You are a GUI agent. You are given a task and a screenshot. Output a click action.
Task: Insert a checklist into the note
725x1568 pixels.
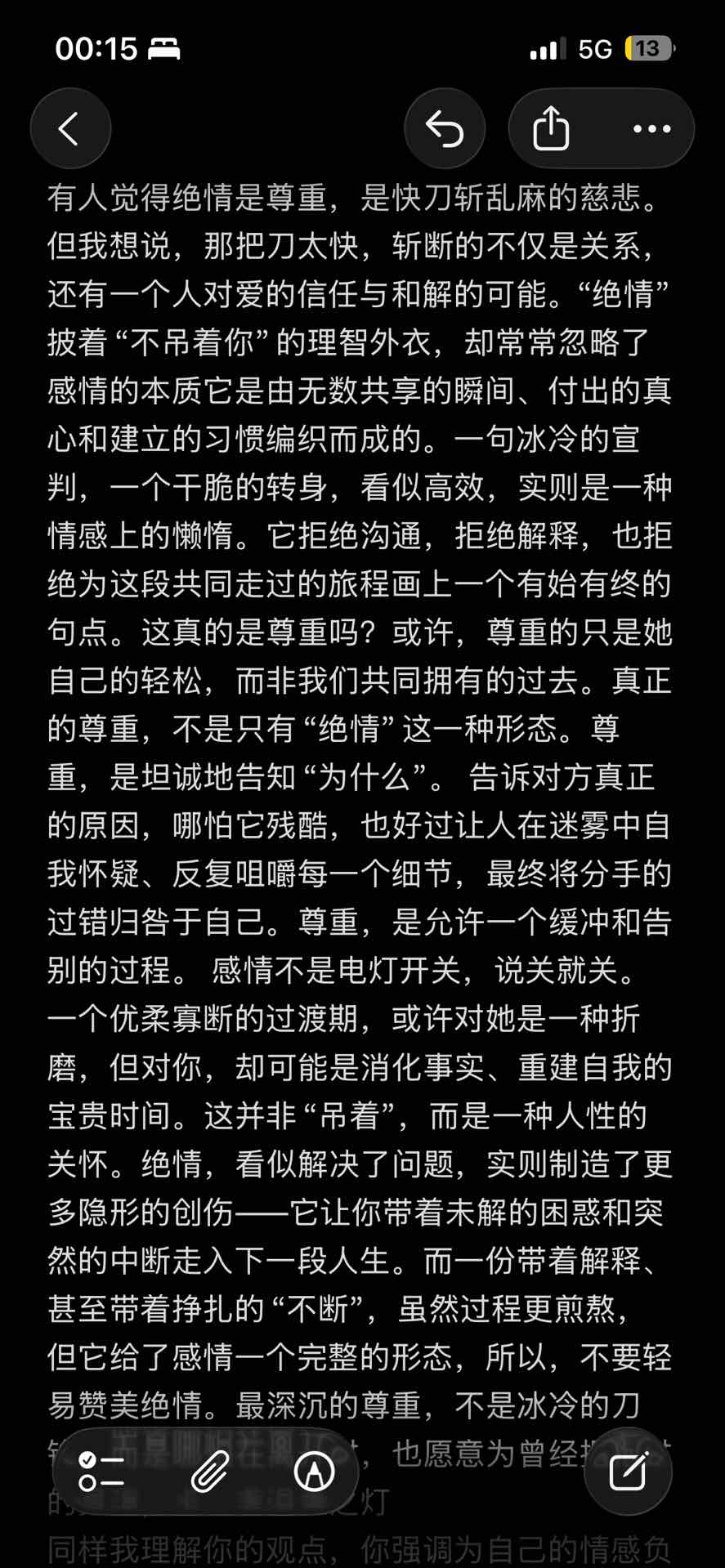[101, 1472]
